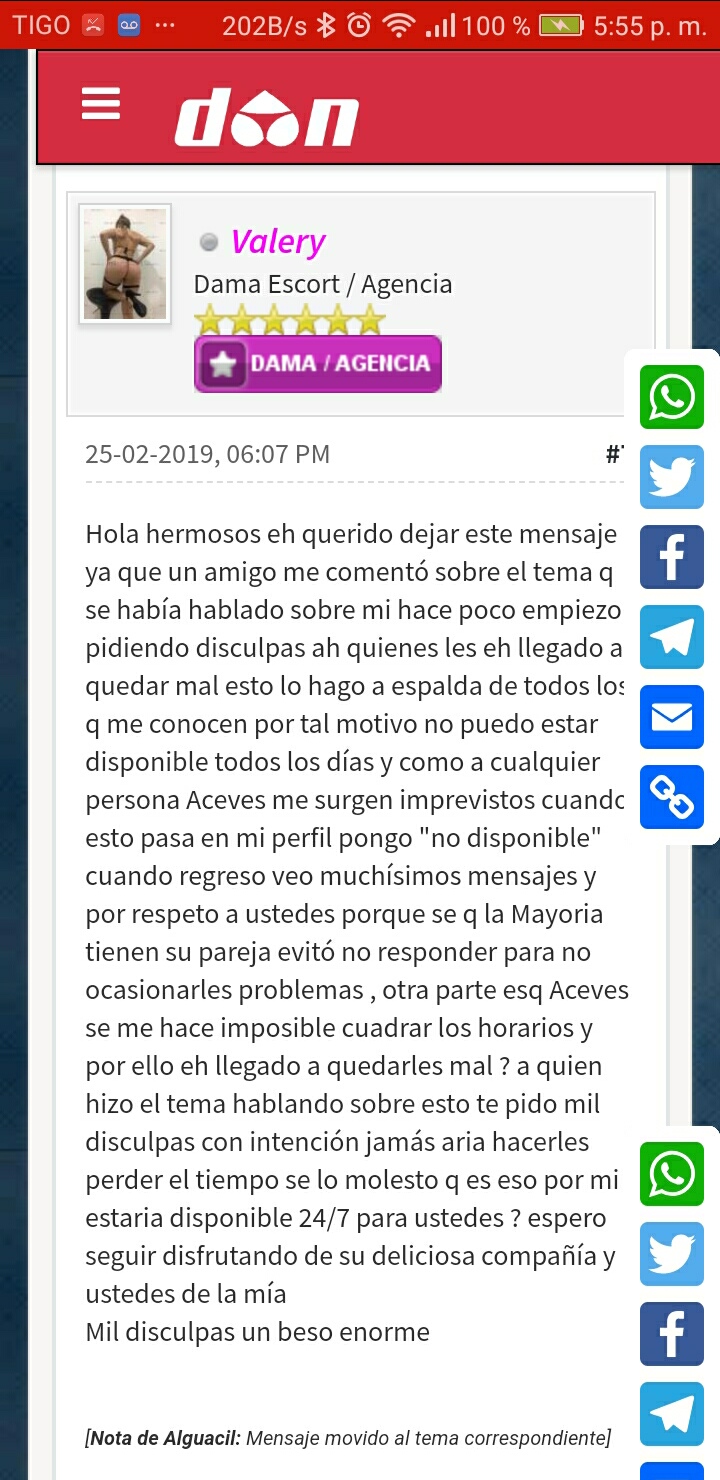Copy the post link with chain icon
Screen dimensions: 720x1480
point(672,797)
